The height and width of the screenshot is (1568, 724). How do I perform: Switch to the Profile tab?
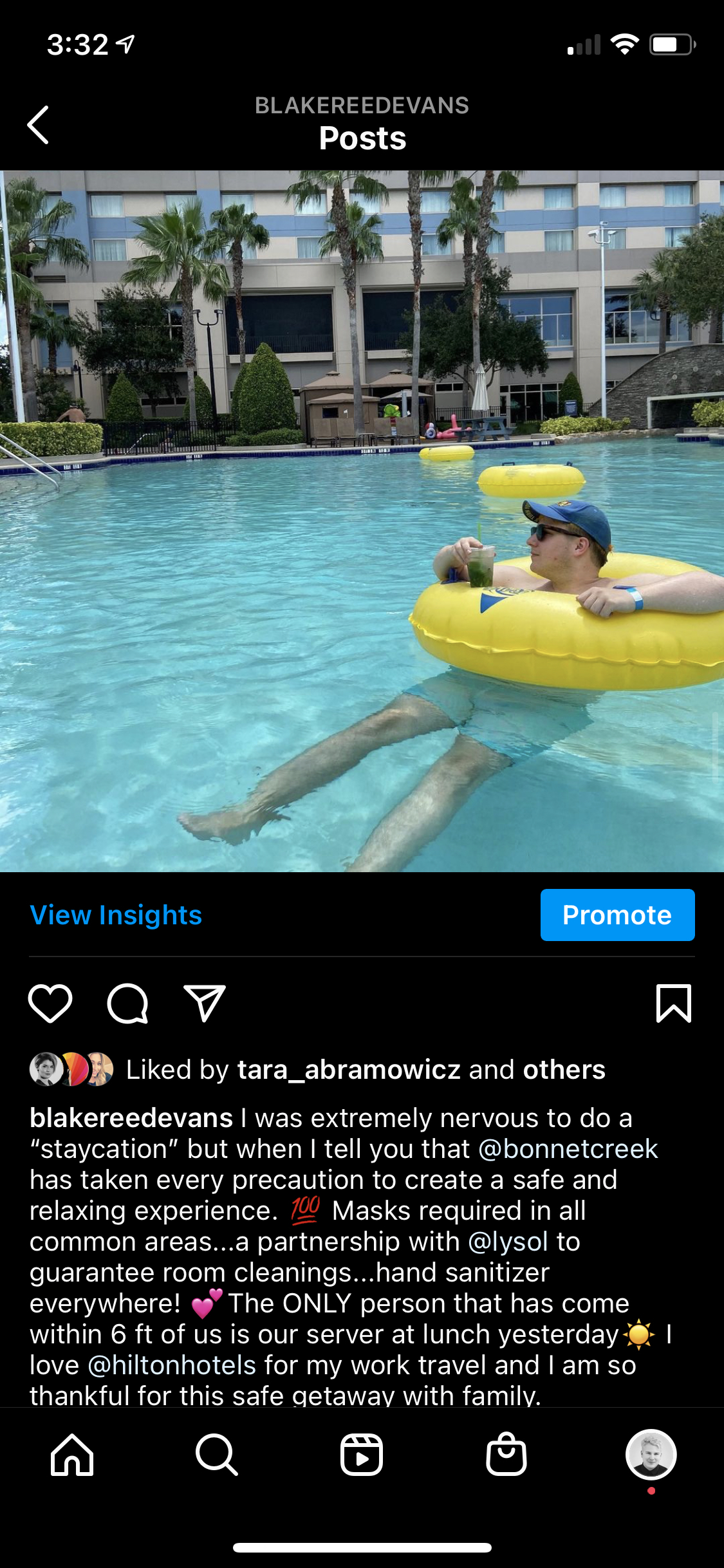(651, 1455)
